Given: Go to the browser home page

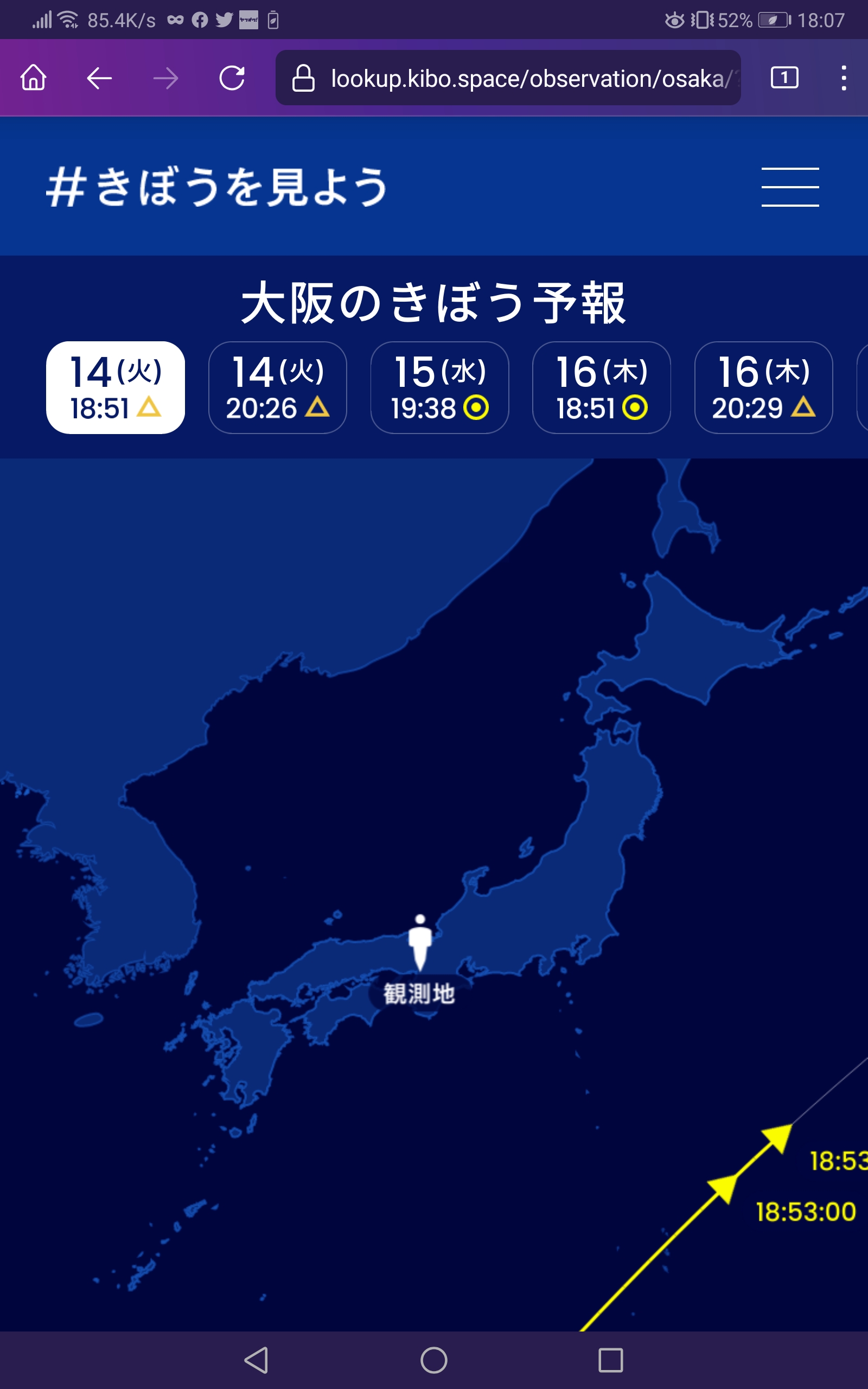Looking at the screenshot, I should [x=33, y=78].
